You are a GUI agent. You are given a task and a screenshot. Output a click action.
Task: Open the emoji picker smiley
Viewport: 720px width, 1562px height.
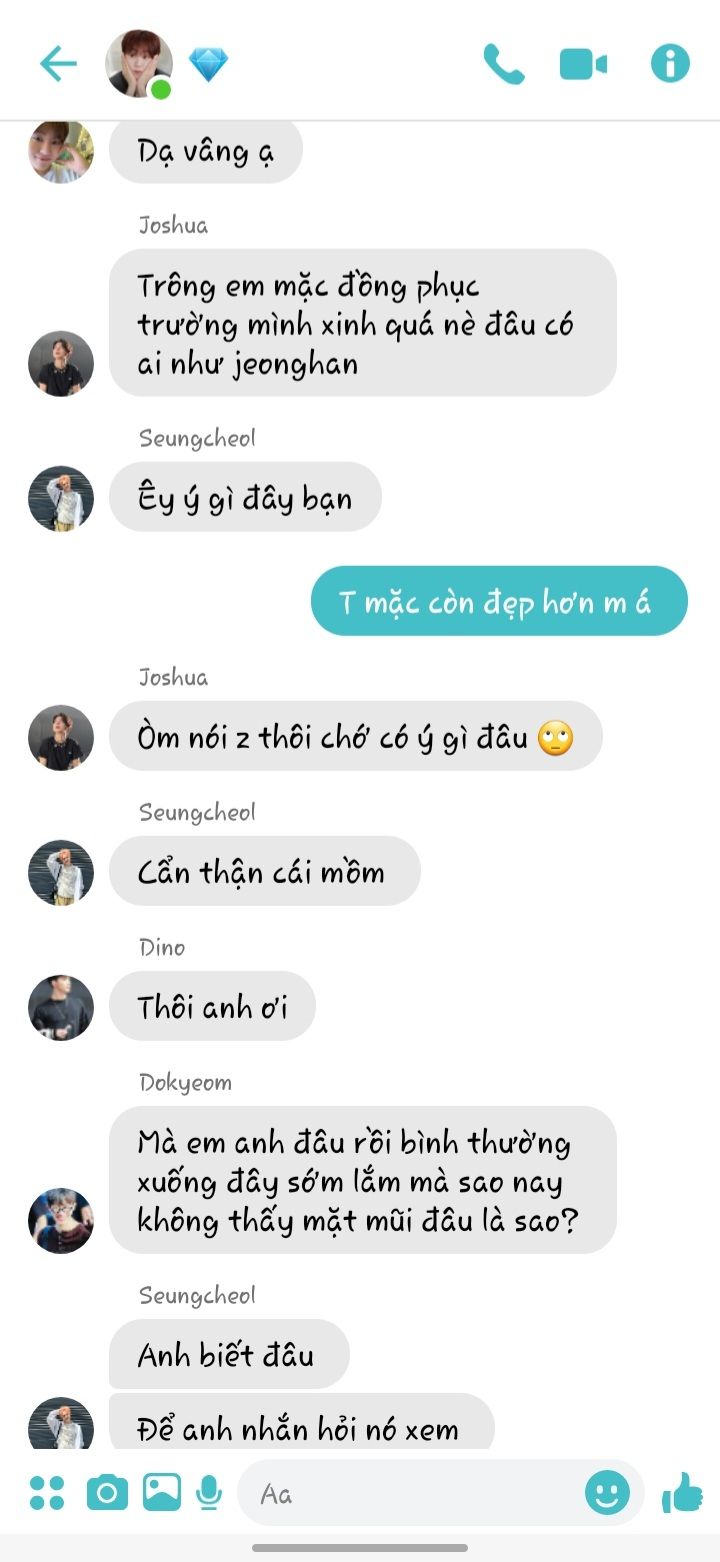click(607, 1493)
